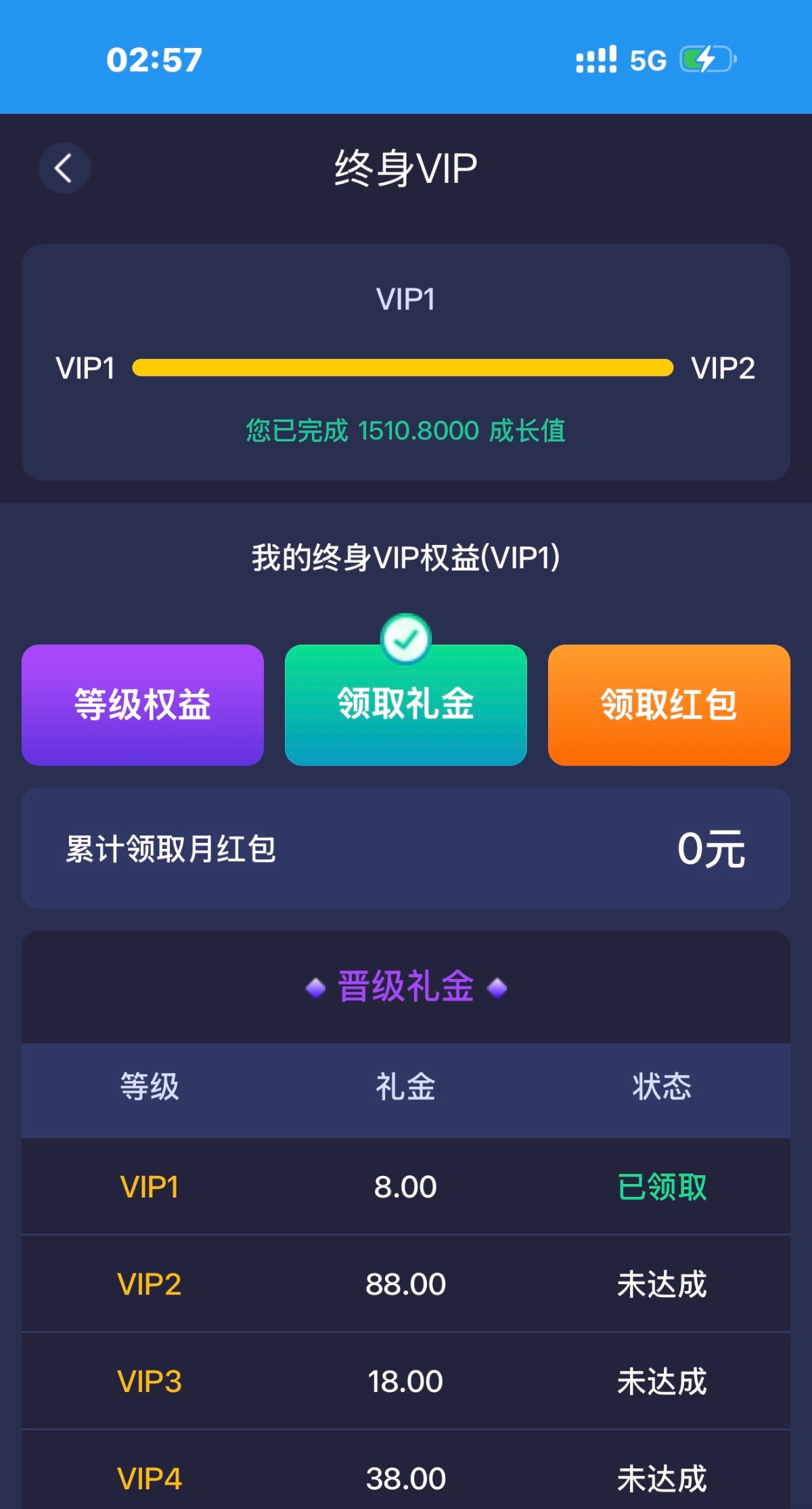This screenshot has width=812, height=1509.
Task: Open the 等级权益 section
Action: pyautogui.click(x=142, y=705)
